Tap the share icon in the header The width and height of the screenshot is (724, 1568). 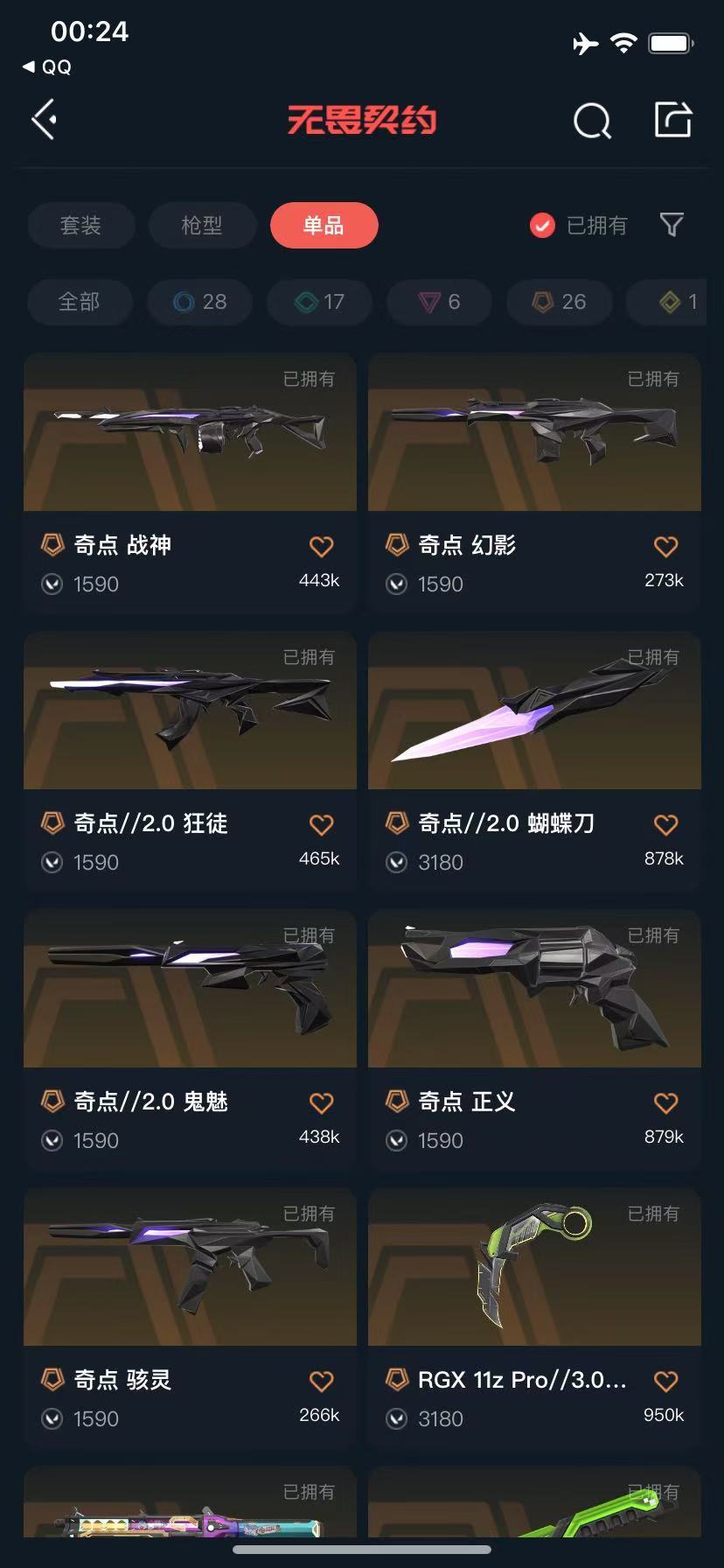point(673,120)
